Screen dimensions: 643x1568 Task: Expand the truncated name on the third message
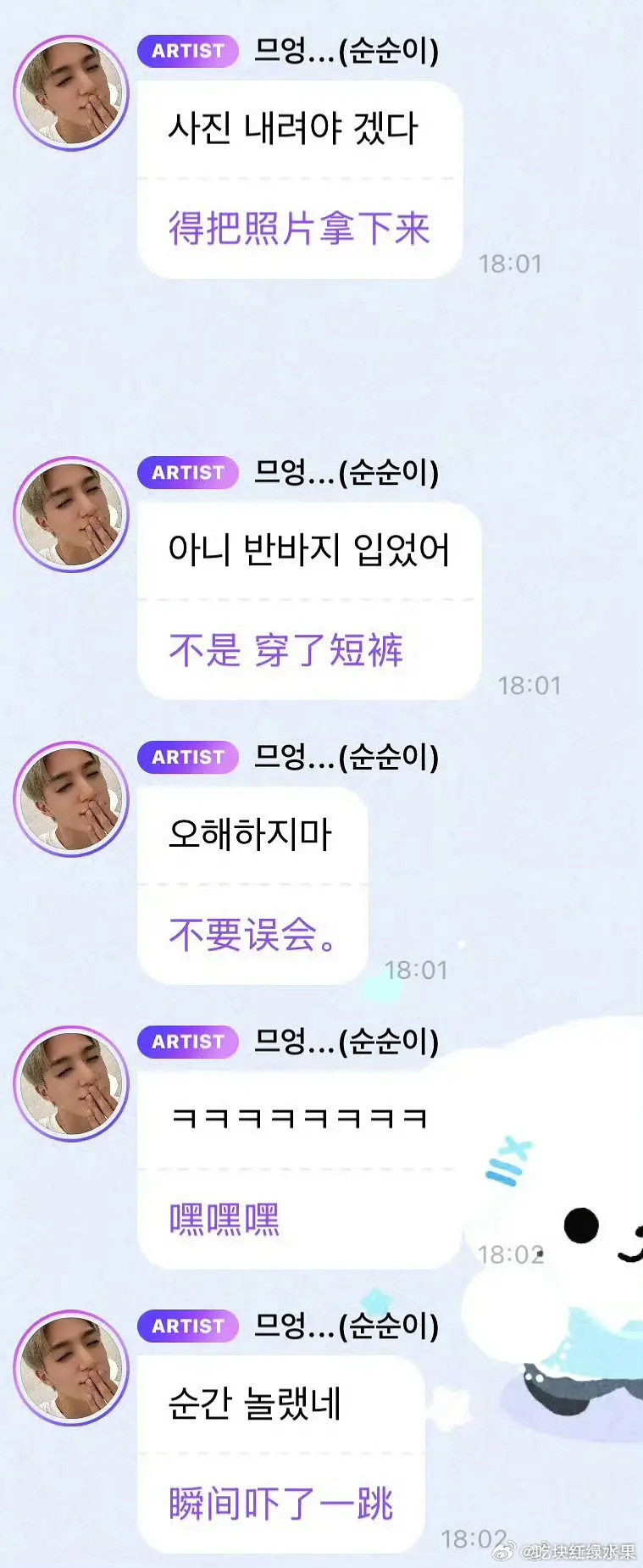(x=343, y=757)
